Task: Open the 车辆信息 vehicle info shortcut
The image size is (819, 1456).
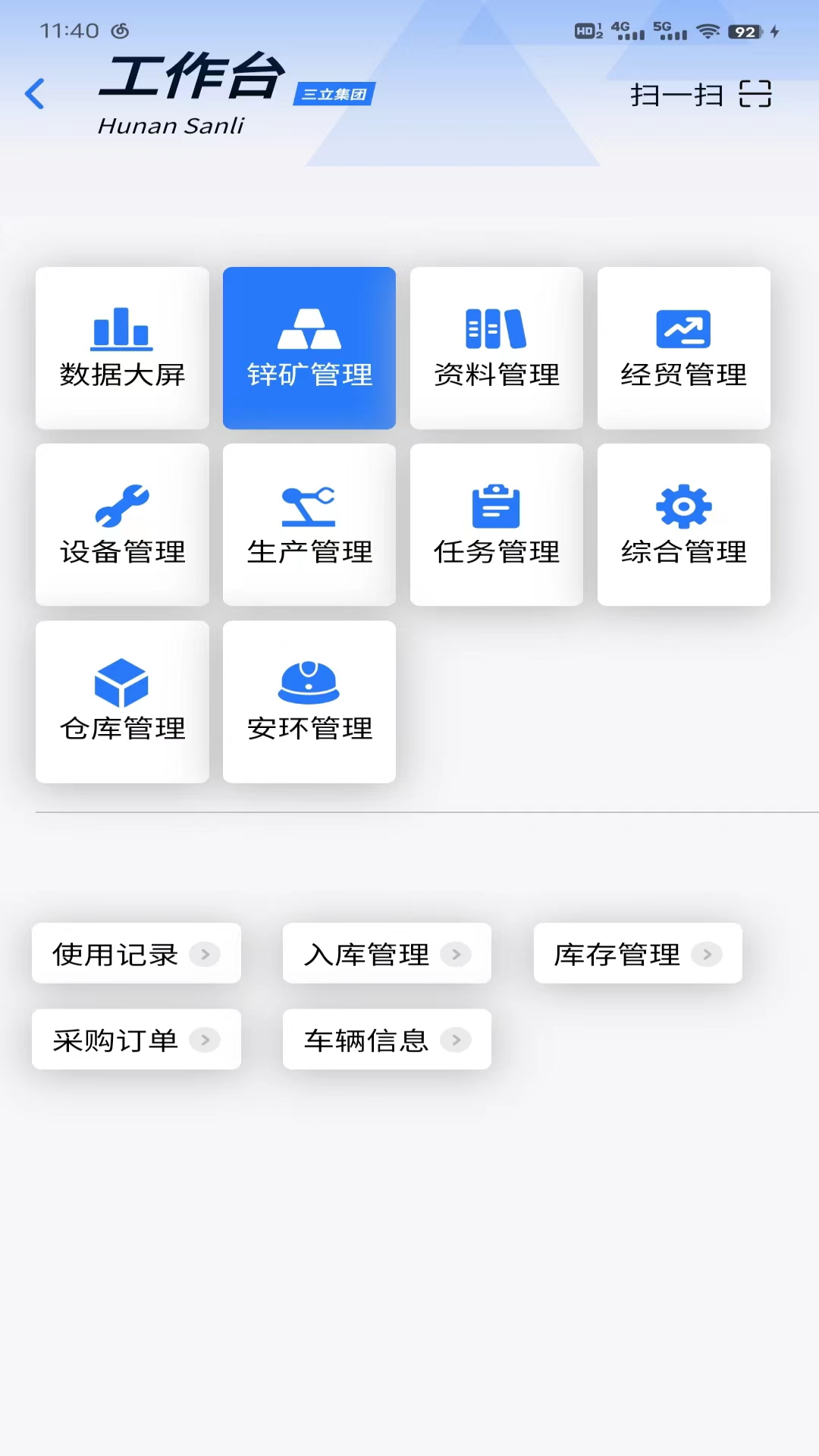Action: (x=386, y=1040)
